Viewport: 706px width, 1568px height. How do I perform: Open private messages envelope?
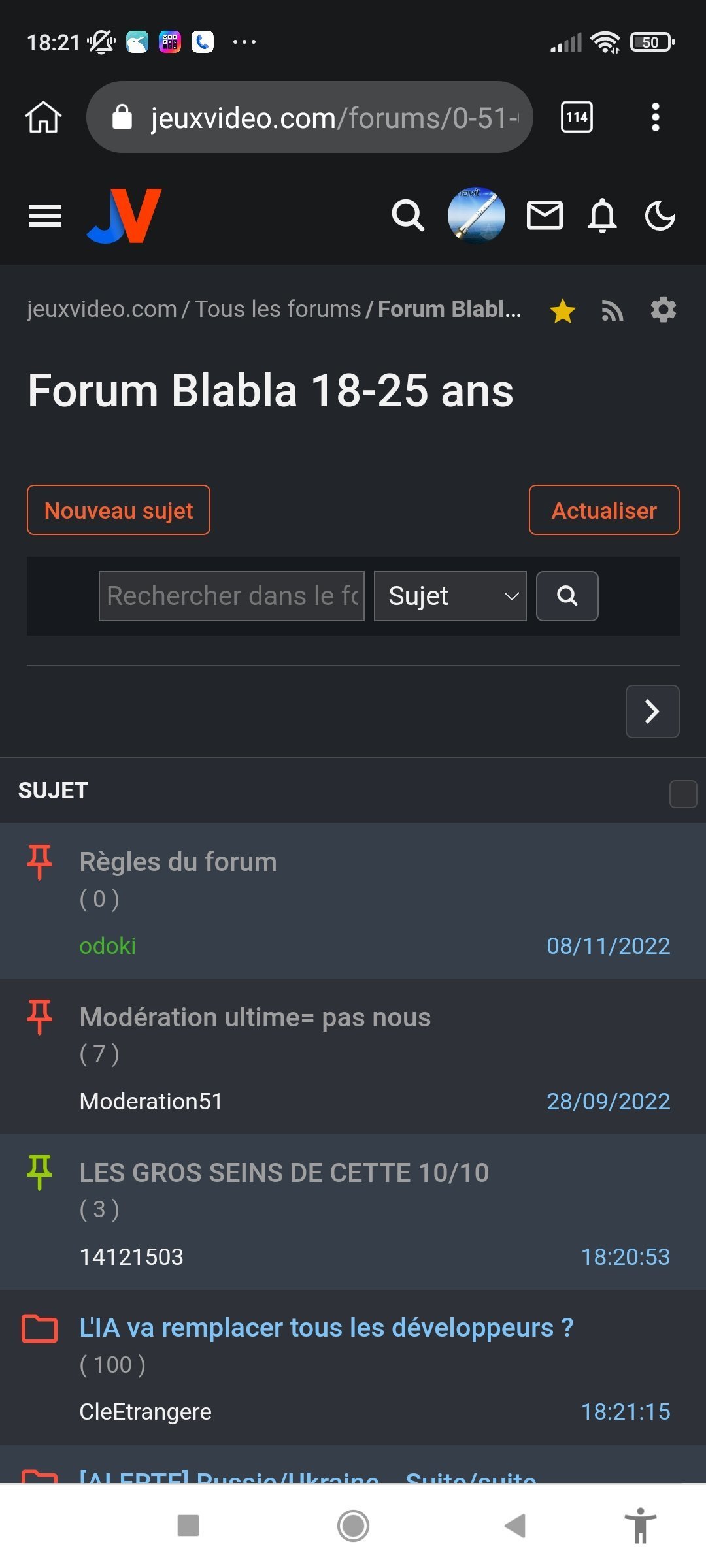(545, 216)
